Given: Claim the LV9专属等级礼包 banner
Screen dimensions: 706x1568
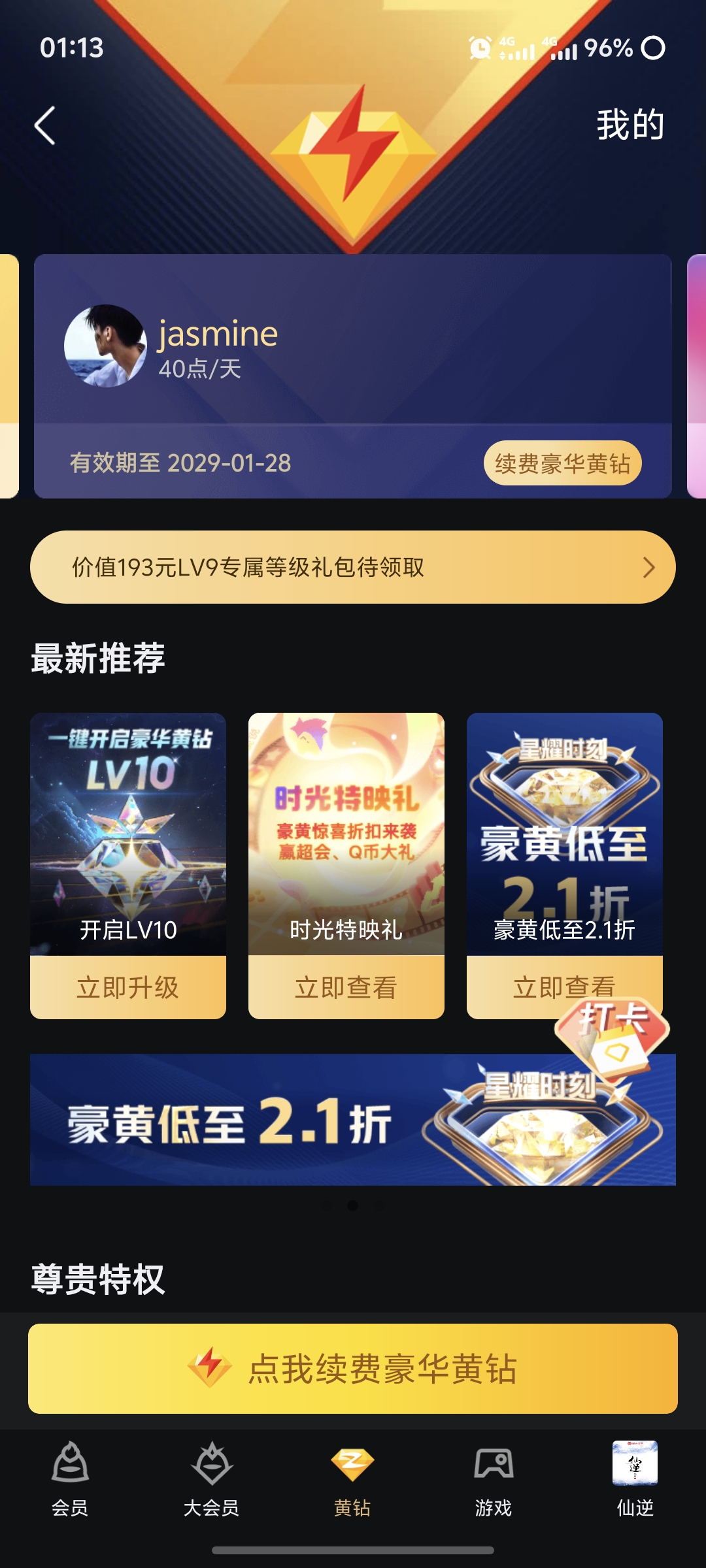Looking at the screenshot, I should click(353, 567).
